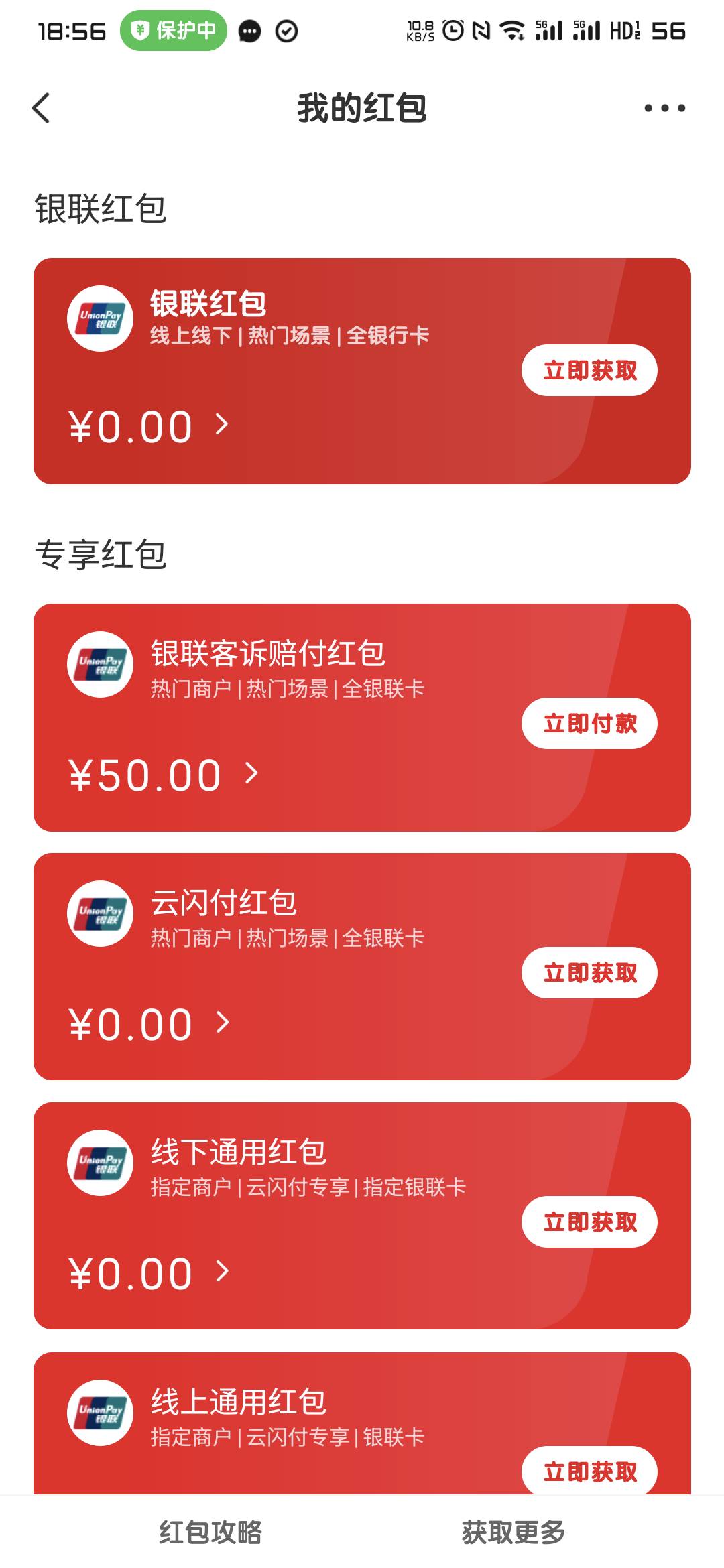Open 红包攻略 at the bottom
Image resolution: width=724 pixels, height=1568 pixels.
click(x=210, y=1532)
